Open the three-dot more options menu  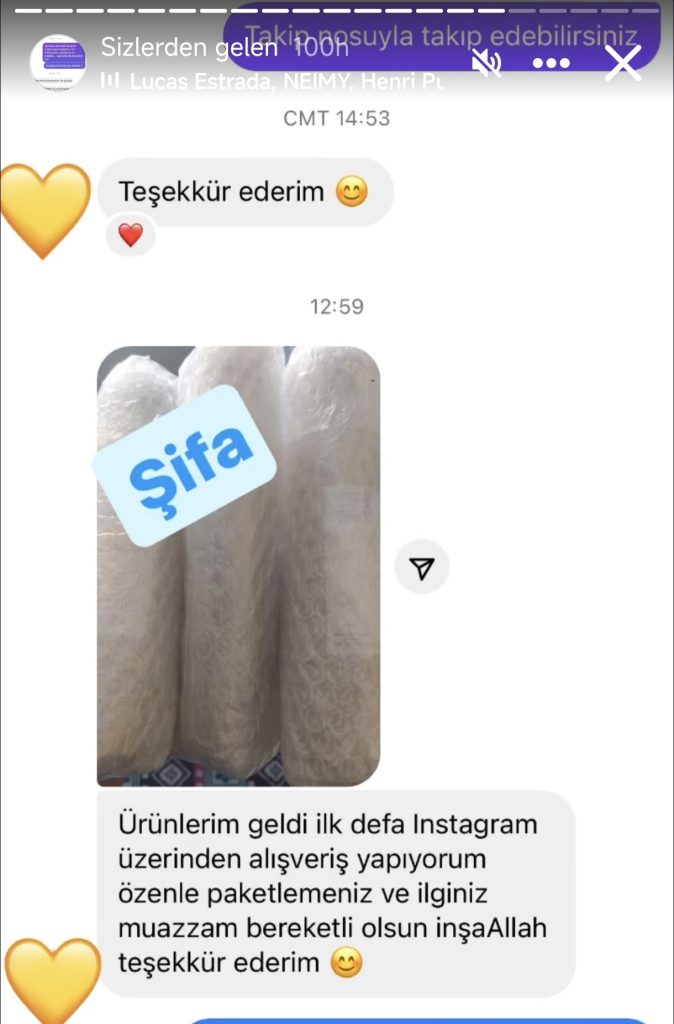[x=551, y=63]
